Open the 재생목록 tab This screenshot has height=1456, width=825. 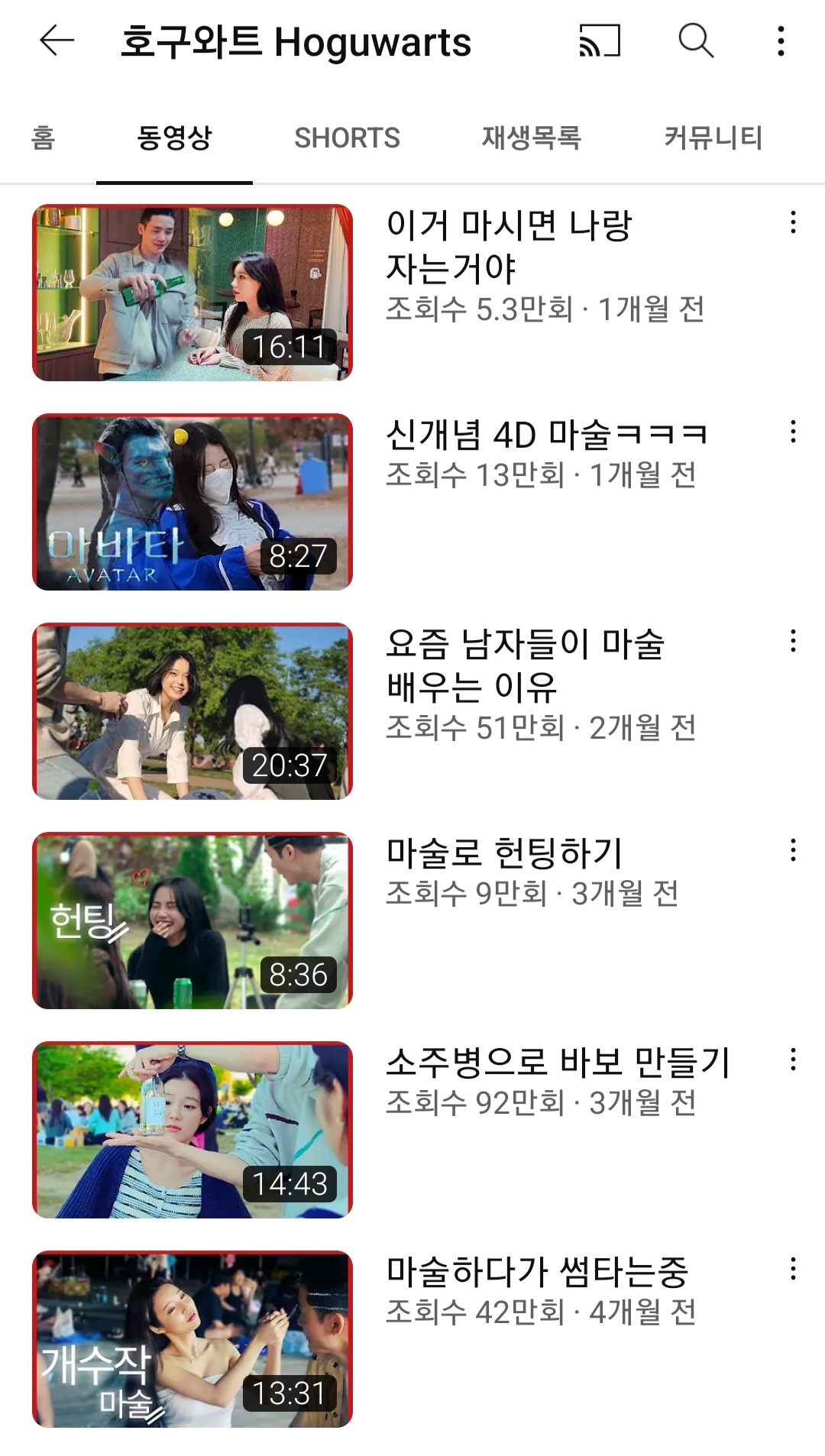point(531,138)
